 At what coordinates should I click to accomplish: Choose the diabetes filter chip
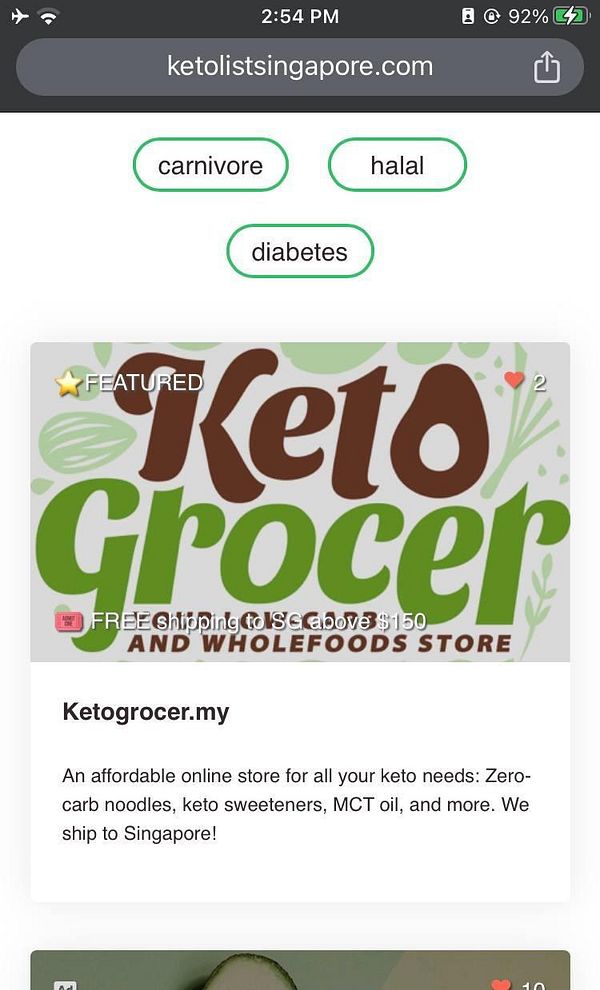click(300, 251)
